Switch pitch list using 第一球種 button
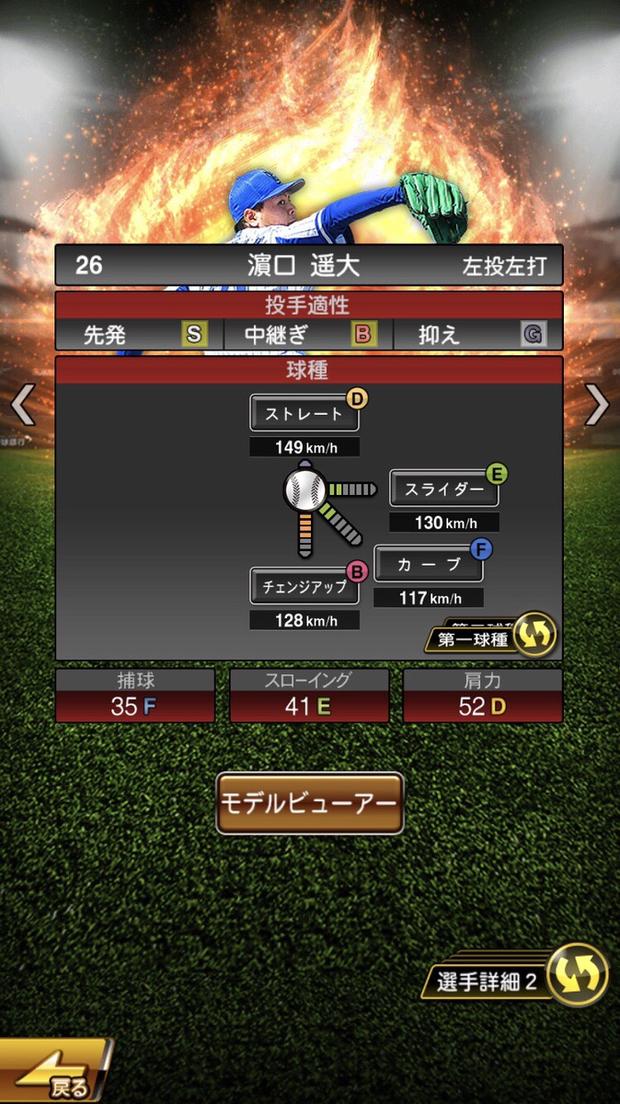This screenshot has height=1104, width=620. (490, 636)
